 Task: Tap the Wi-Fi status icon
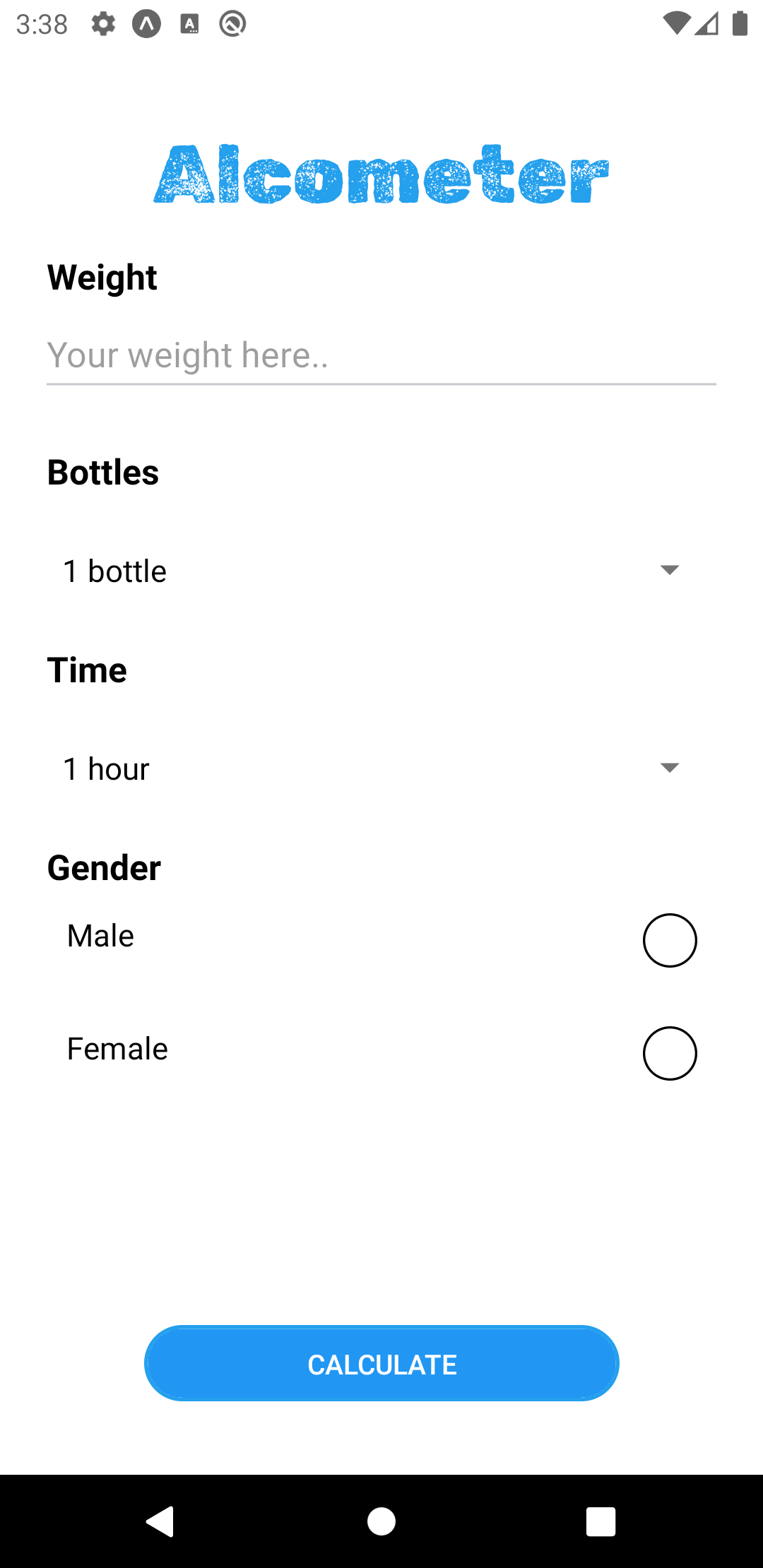pos(675,23)
